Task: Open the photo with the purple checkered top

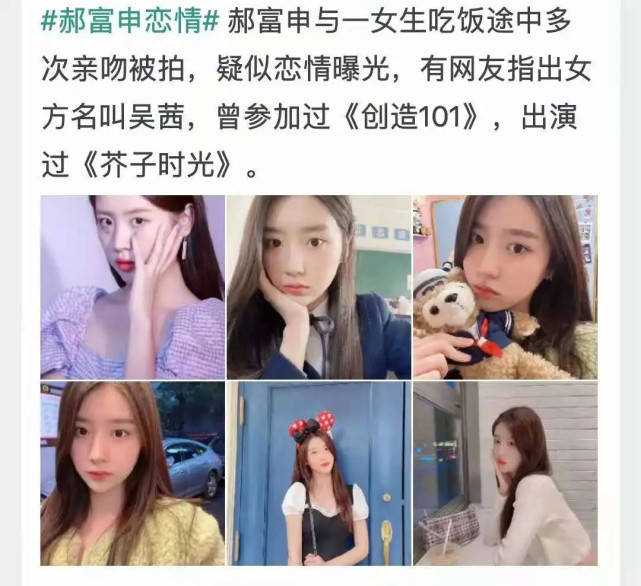Action: pos(132,286)
